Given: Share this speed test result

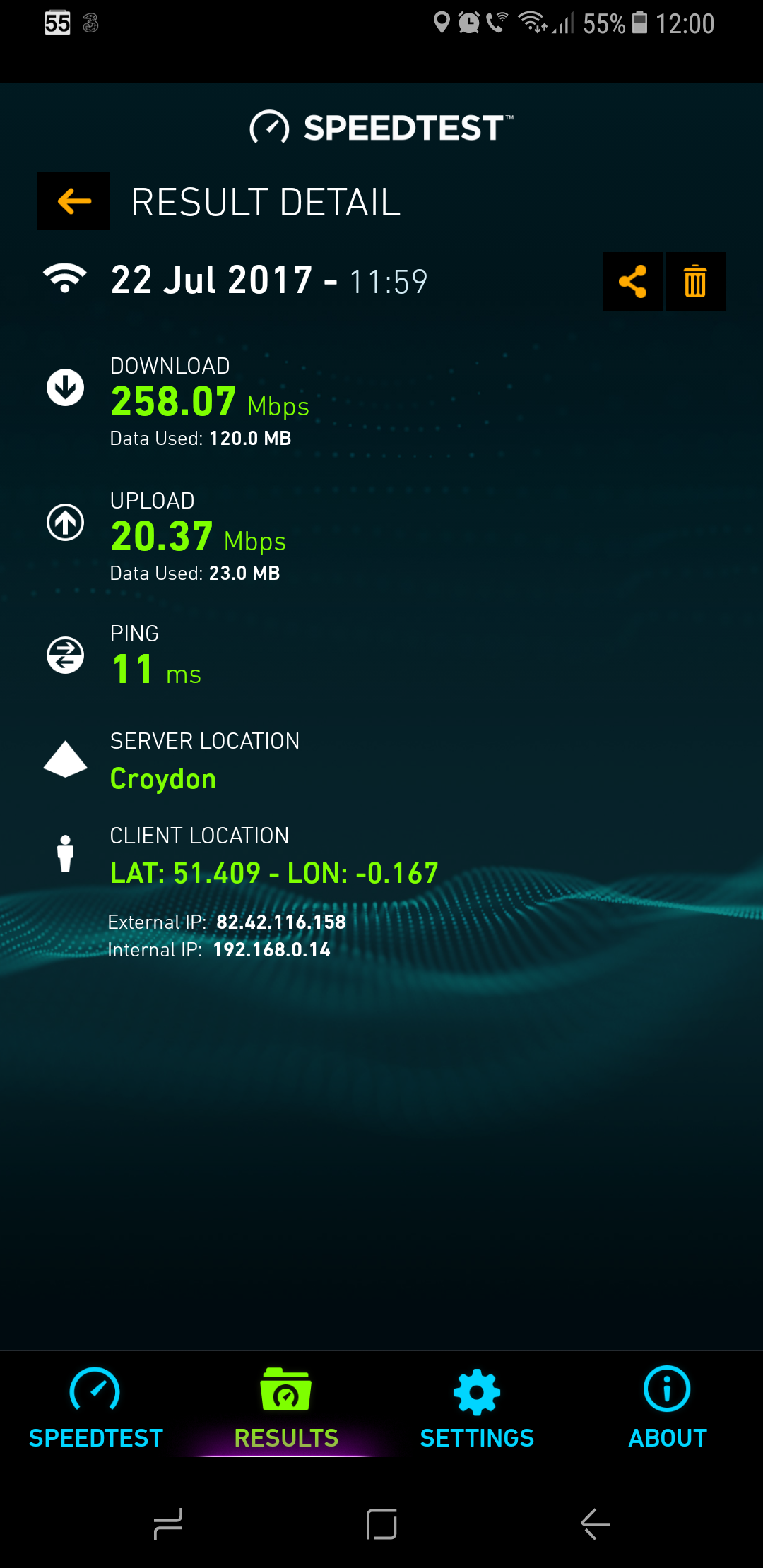Looking at the screenshot, I should pos(633,282).
